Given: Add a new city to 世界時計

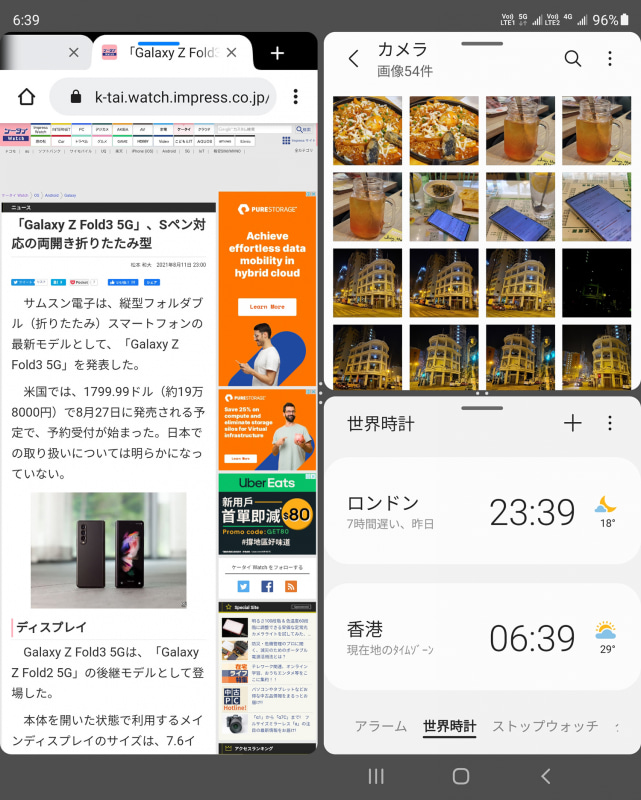Looking at the screenshot, I should [572, 423].
